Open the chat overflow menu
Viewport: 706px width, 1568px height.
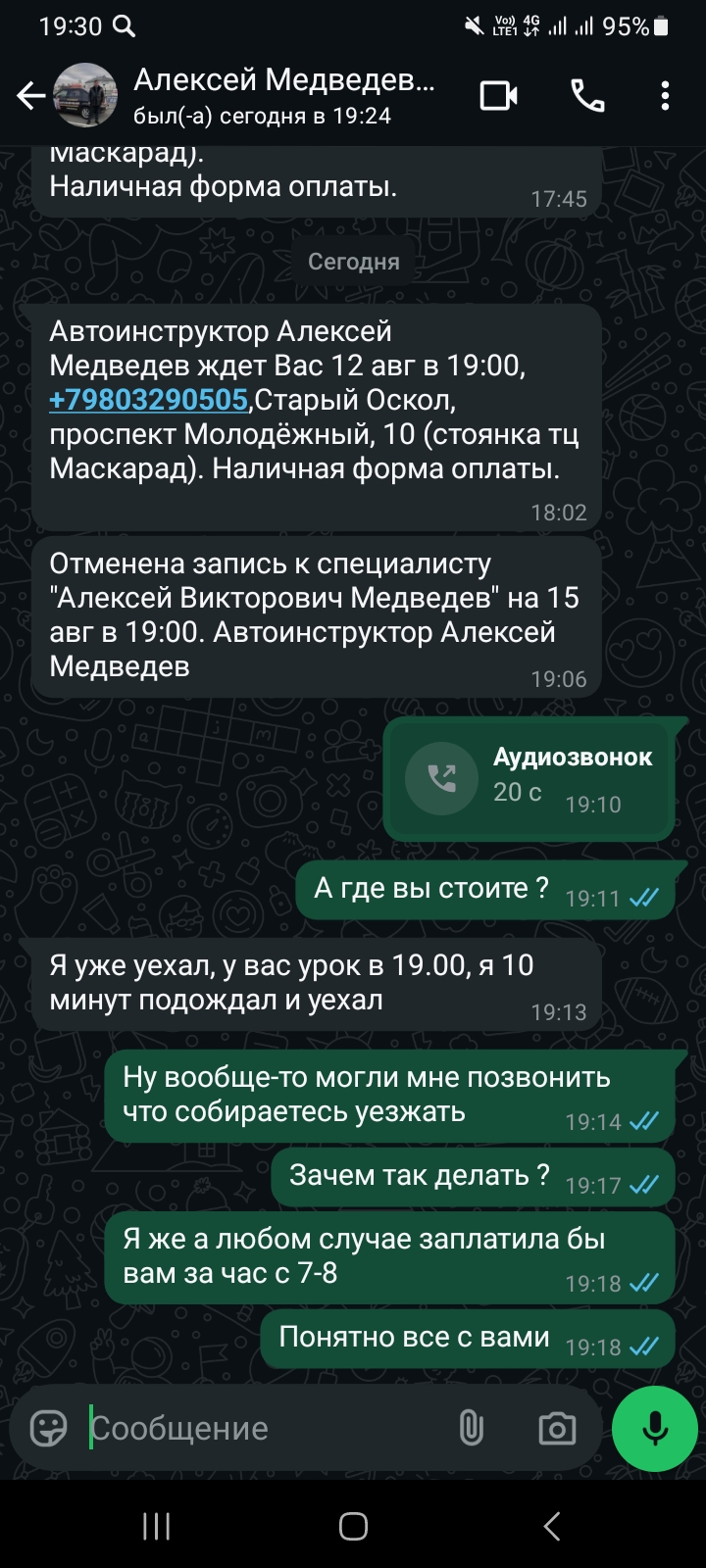[x=665, y=96]
